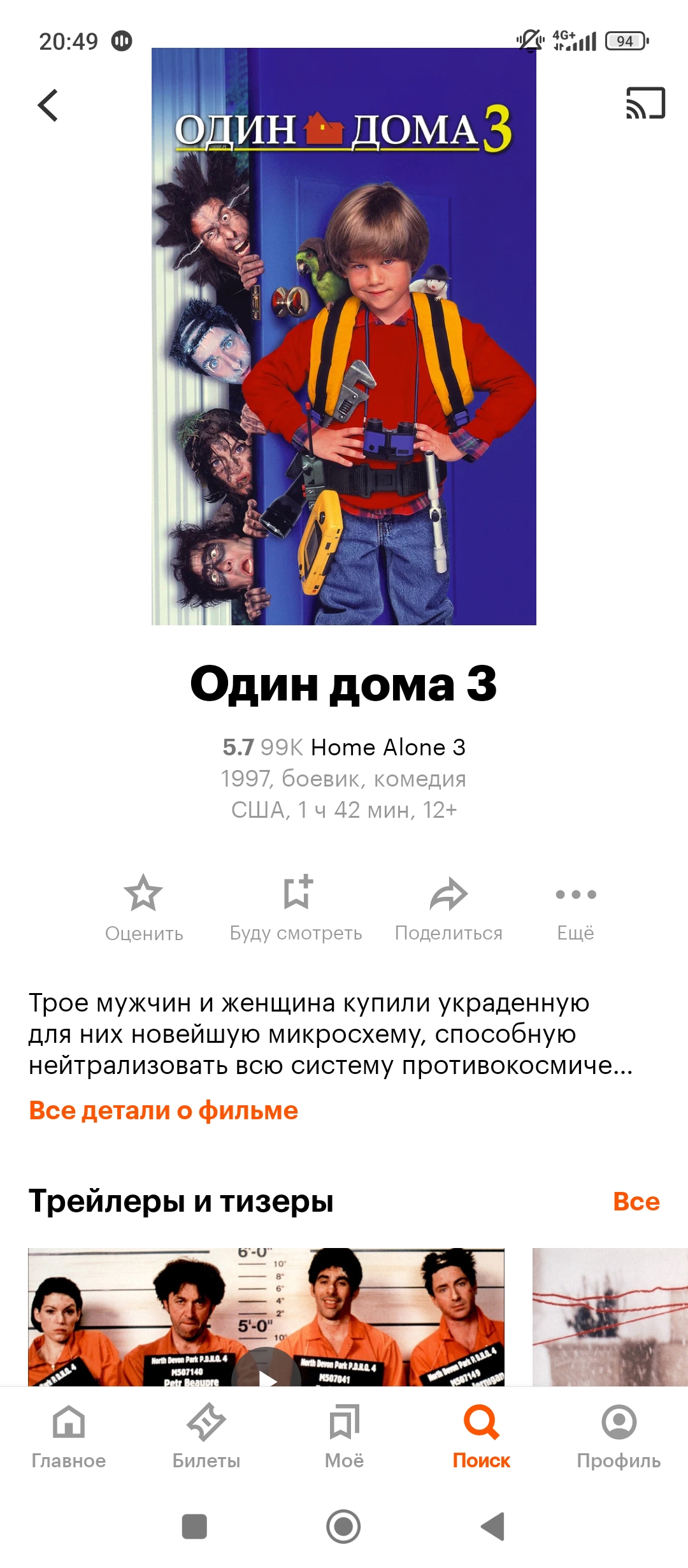The width and height of the screenshot is (688, 1568).
Task: Open the second trailer thumbnail
Action: click(x=610, y=1317)
